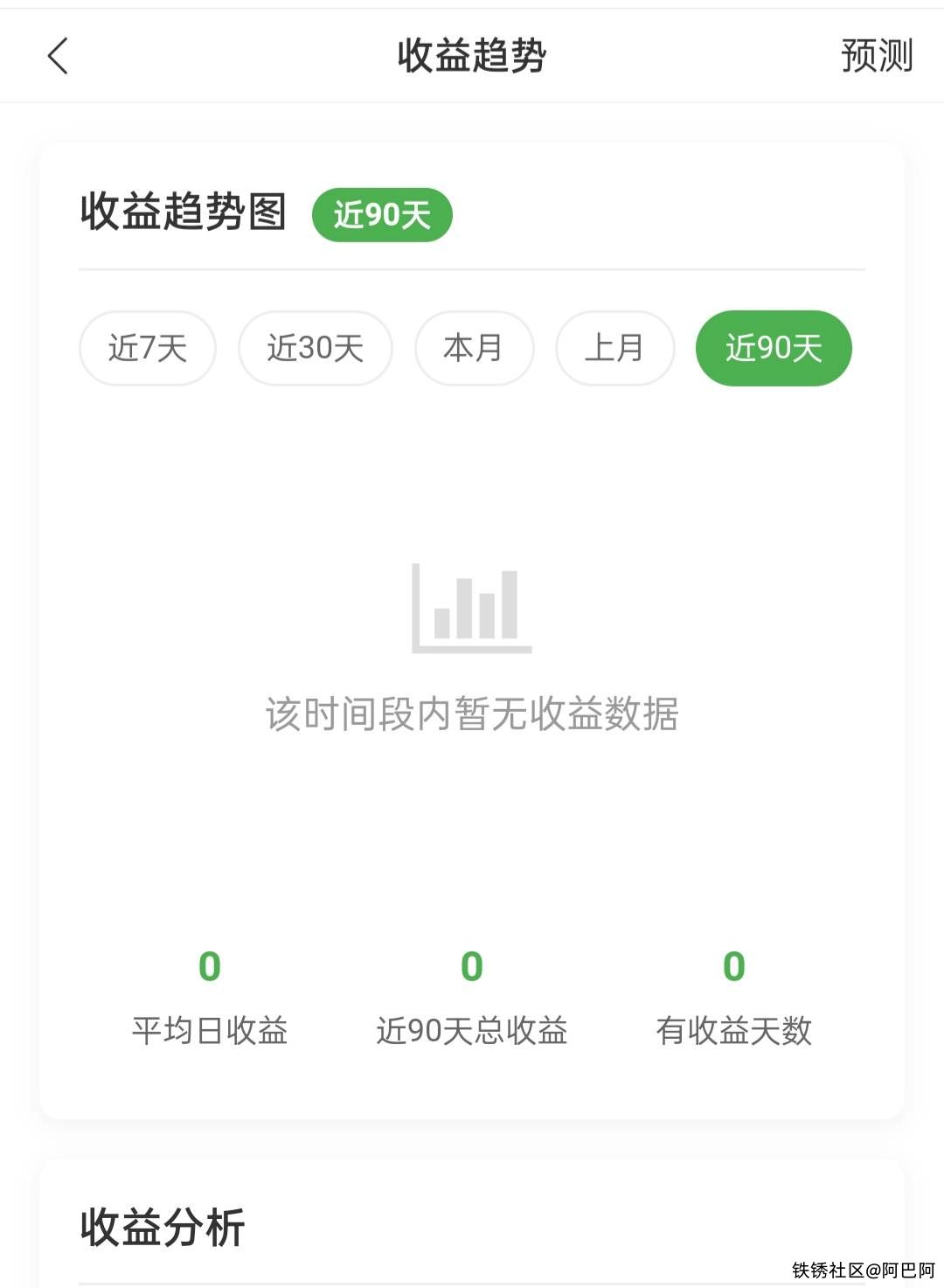
Task: Select the 近7天 time range
Action: click(x=148, y=348)
